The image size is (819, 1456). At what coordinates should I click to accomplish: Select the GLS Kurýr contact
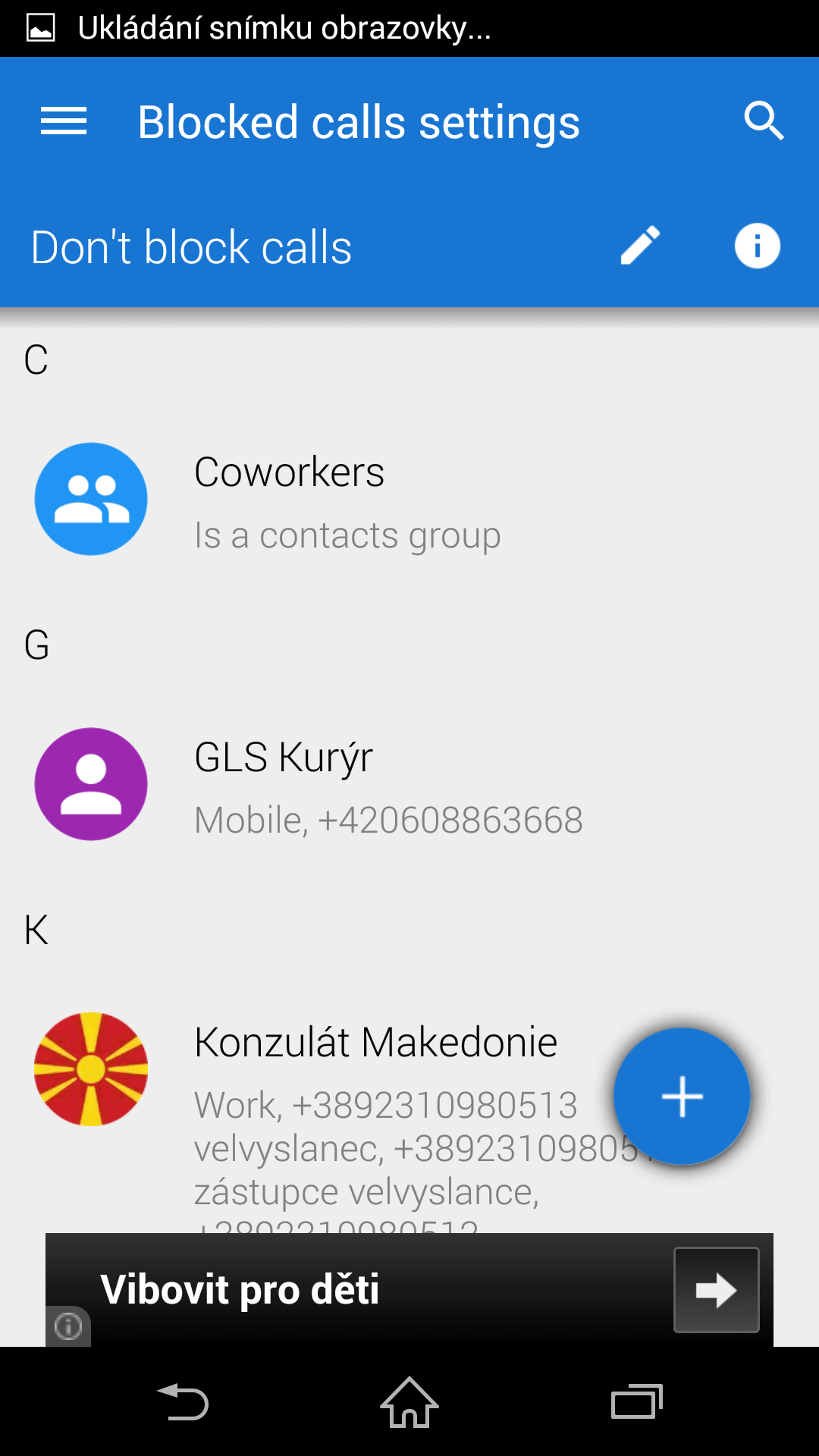coord(409,784)
